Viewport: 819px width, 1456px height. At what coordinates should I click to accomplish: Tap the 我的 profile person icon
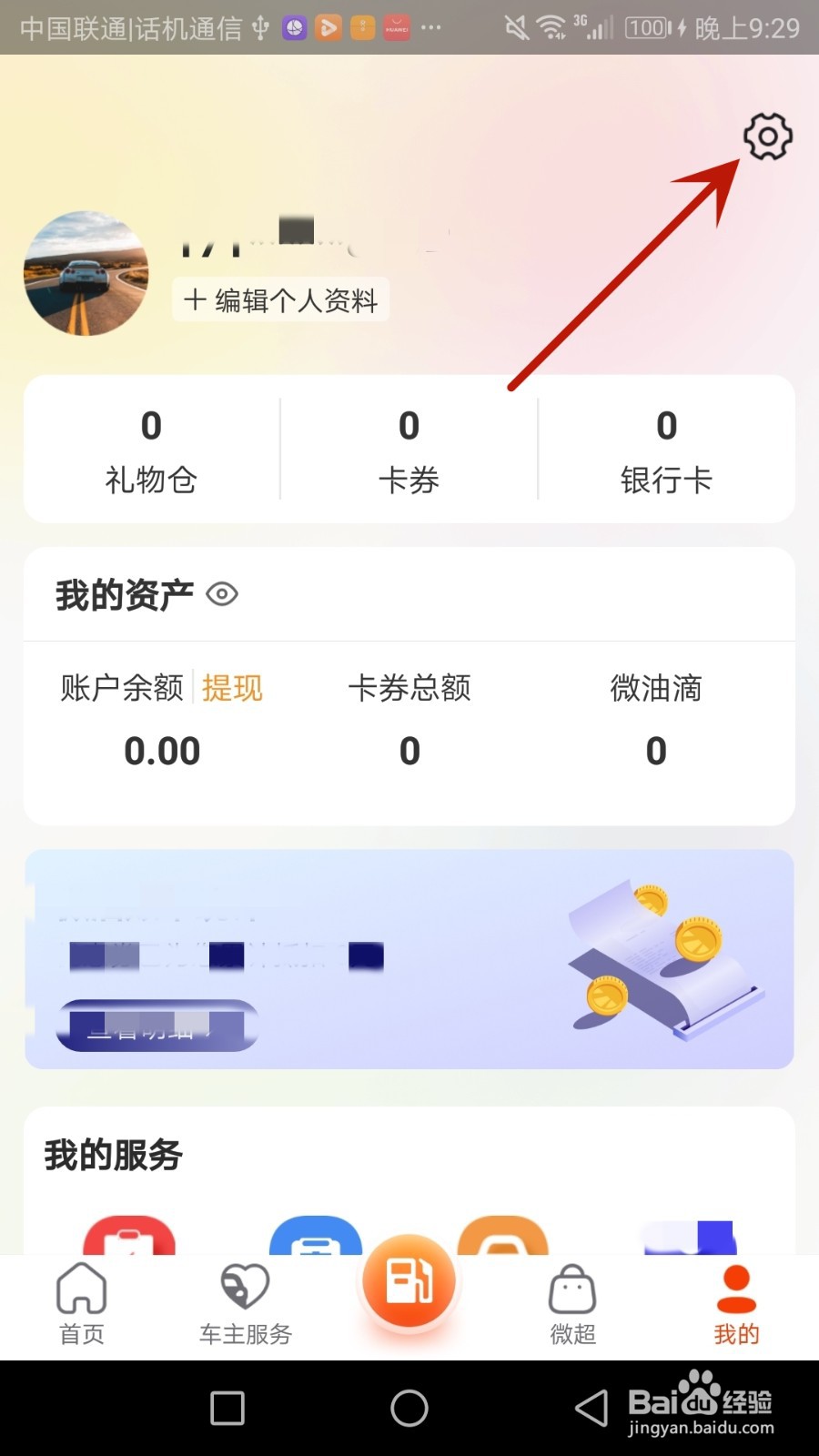[736, 1285]
